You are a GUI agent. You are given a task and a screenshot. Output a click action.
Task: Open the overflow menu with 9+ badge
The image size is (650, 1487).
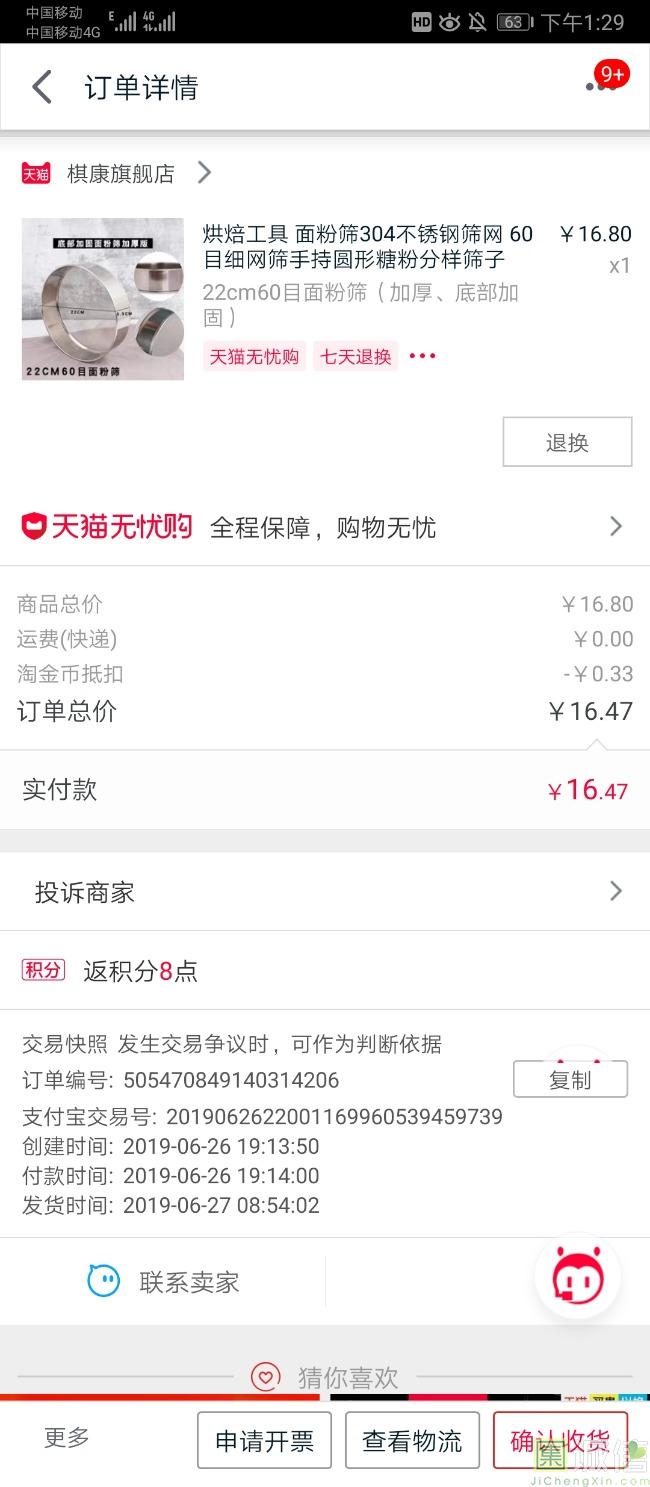point(603,85)
